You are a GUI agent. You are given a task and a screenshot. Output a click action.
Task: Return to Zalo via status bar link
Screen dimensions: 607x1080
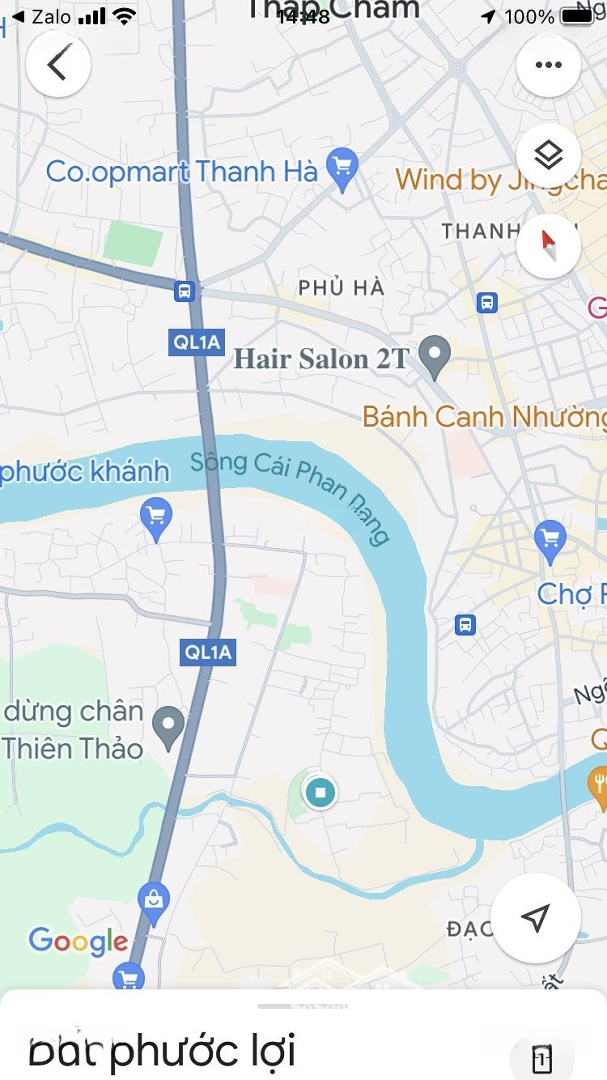click(x=43, y=16)
